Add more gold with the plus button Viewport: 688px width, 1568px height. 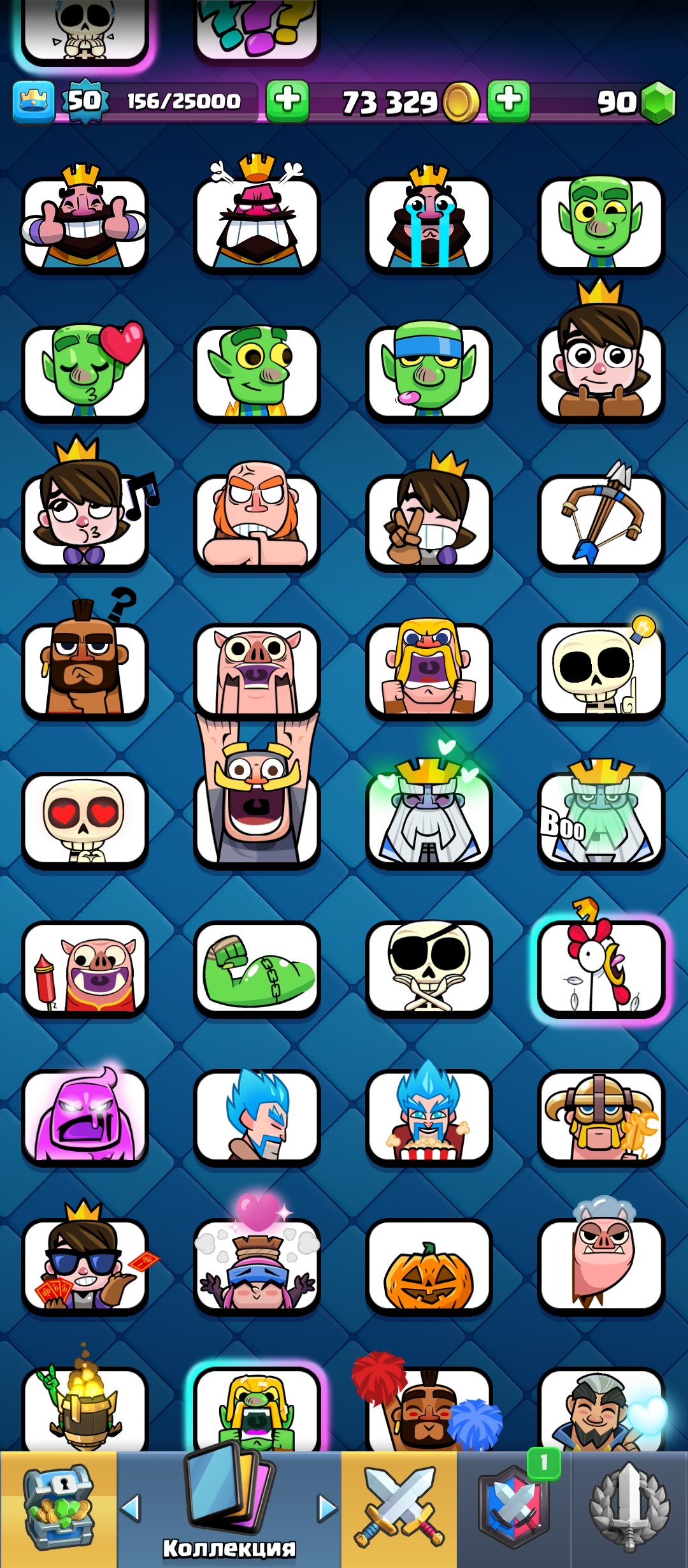click(287, 101)
